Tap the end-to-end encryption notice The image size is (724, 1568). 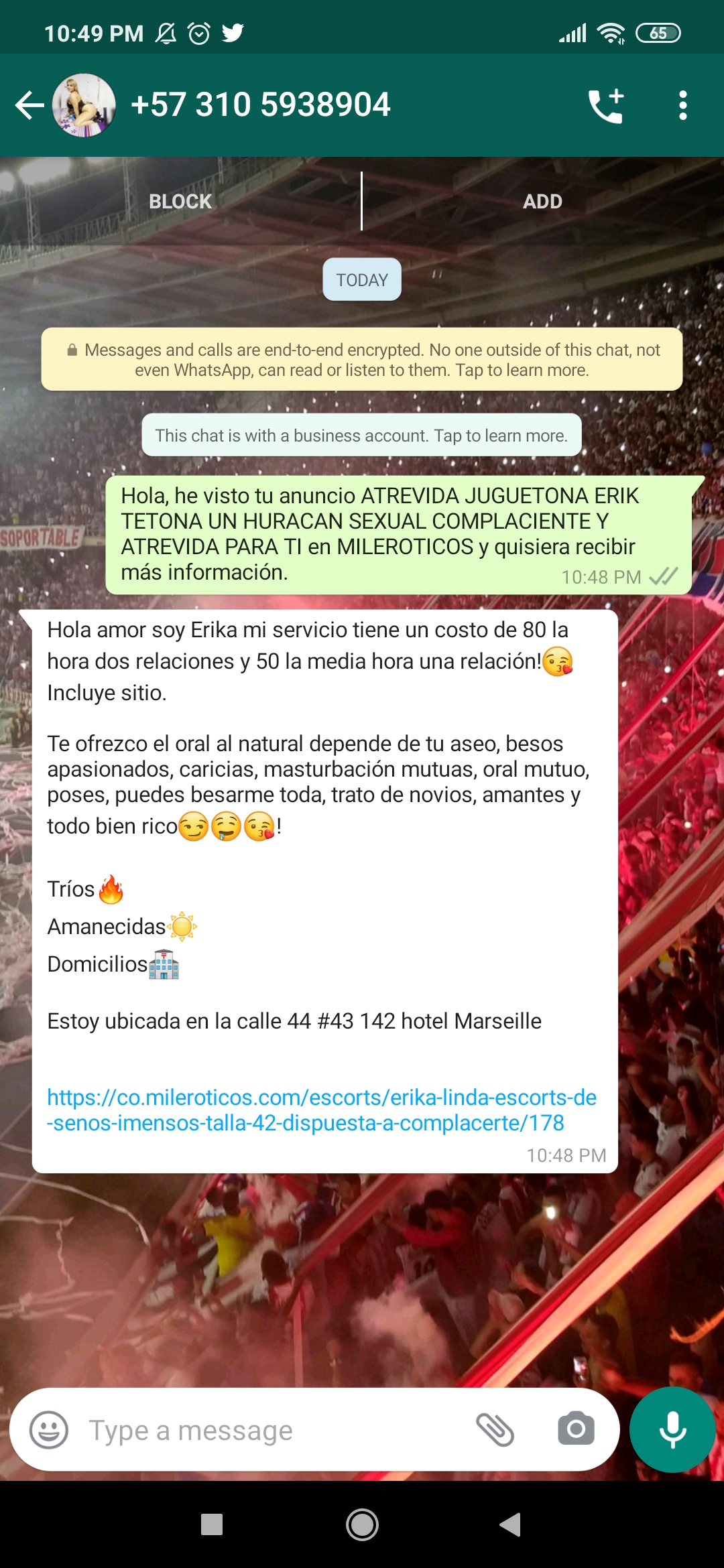tap(362, 359)
